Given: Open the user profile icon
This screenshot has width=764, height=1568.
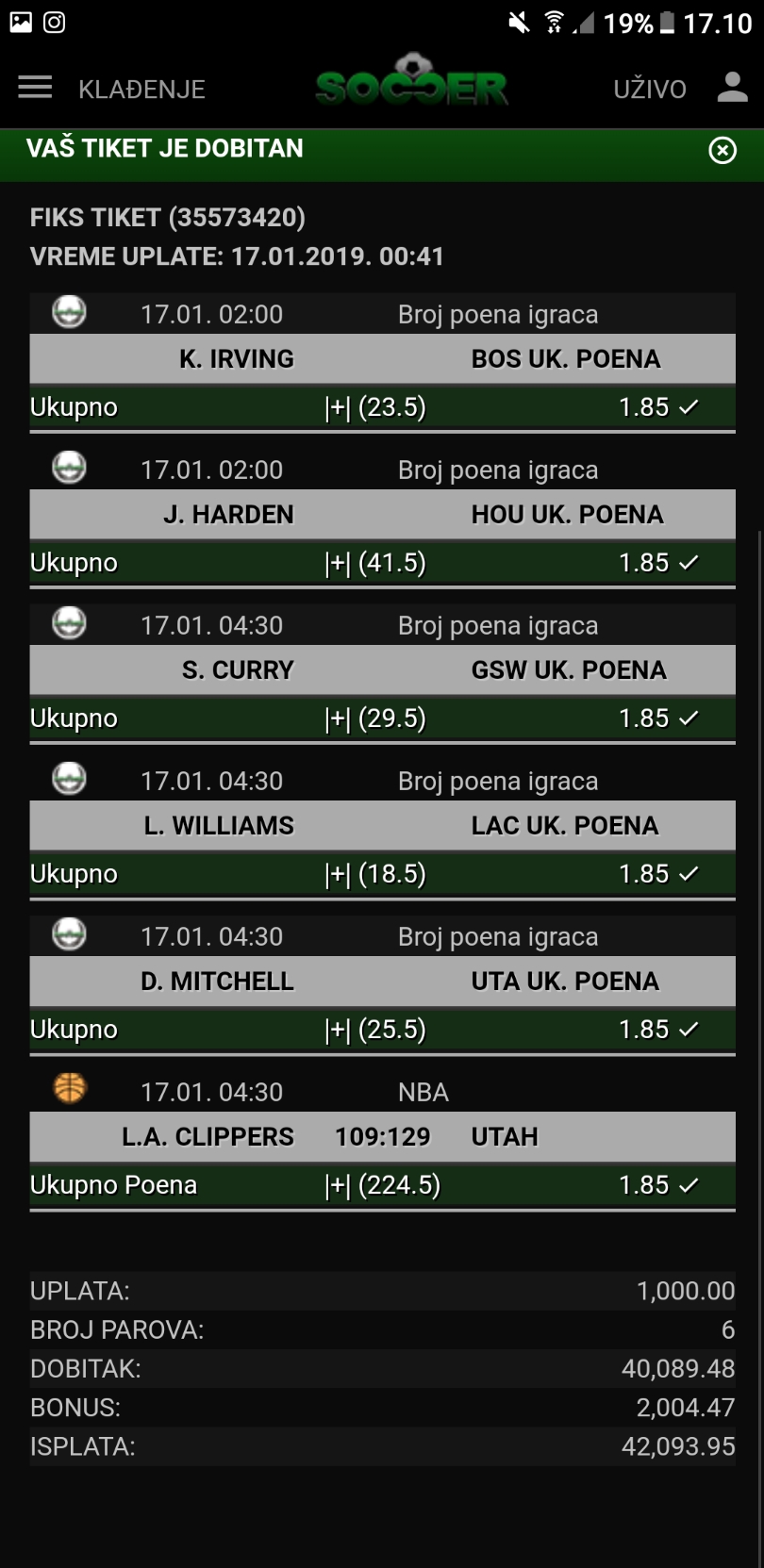Looking at the screenshot, I should pyautogui.click(x=733, y=88).
